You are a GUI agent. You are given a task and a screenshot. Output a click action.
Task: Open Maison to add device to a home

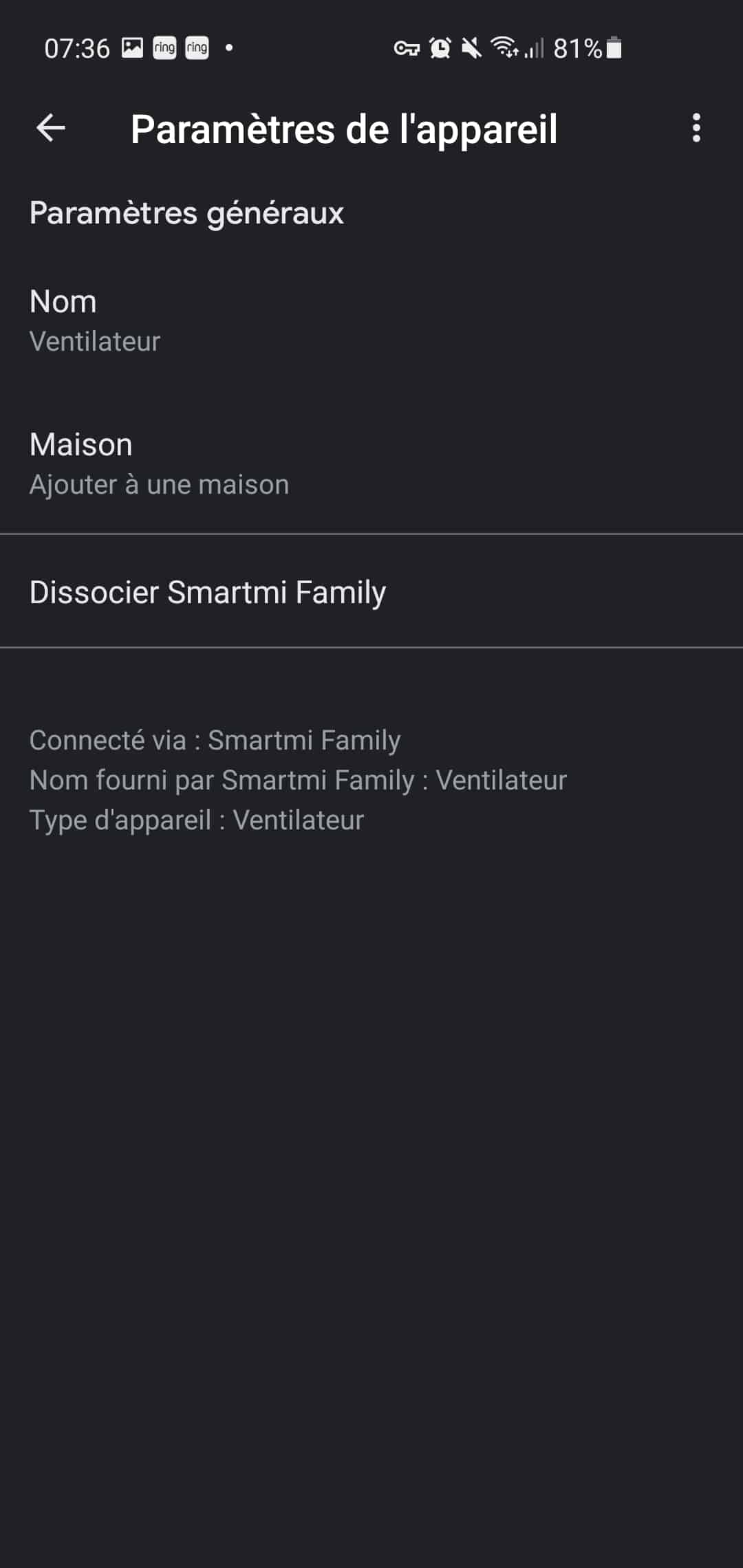pyautogui.click(x=159, y=464)
